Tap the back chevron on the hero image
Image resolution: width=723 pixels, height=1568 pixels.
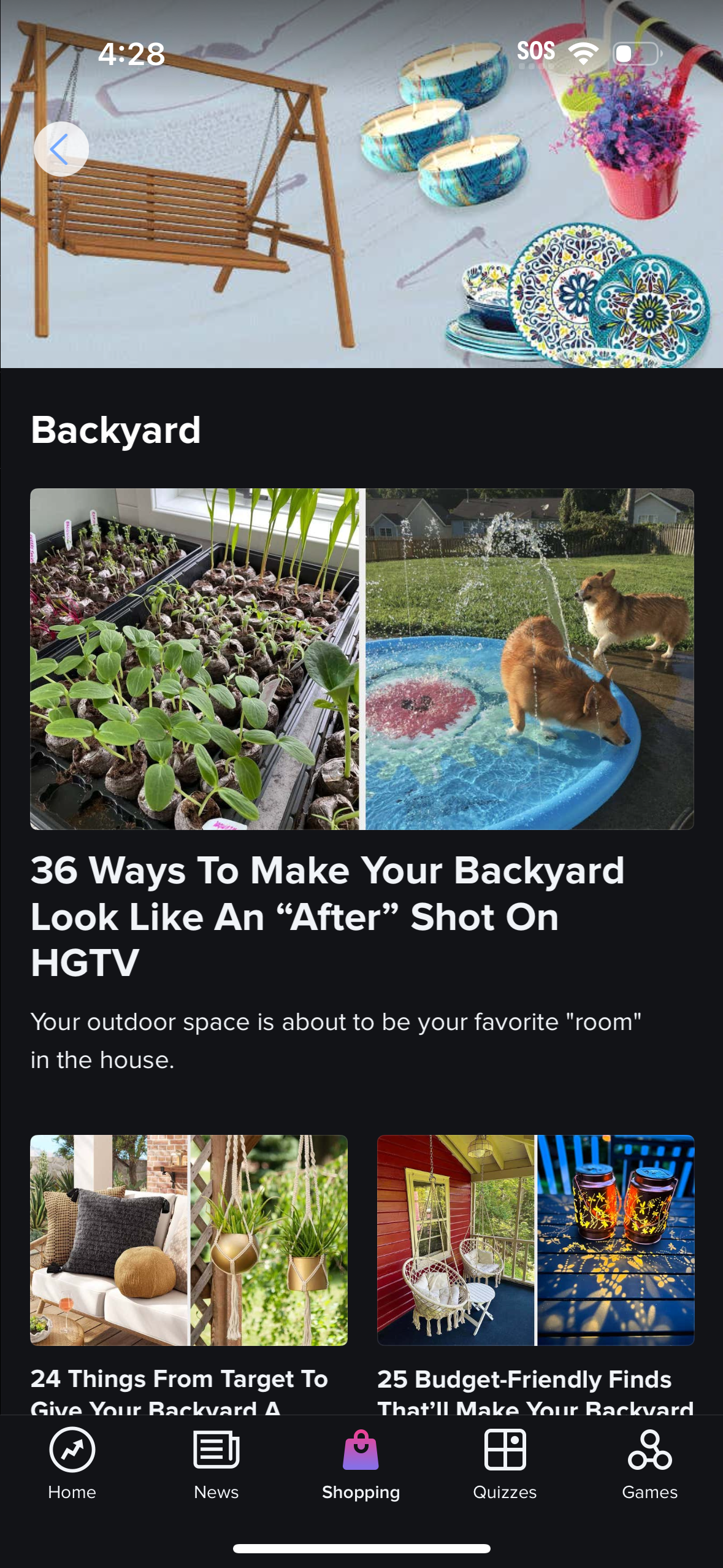(x=61, y=148)
